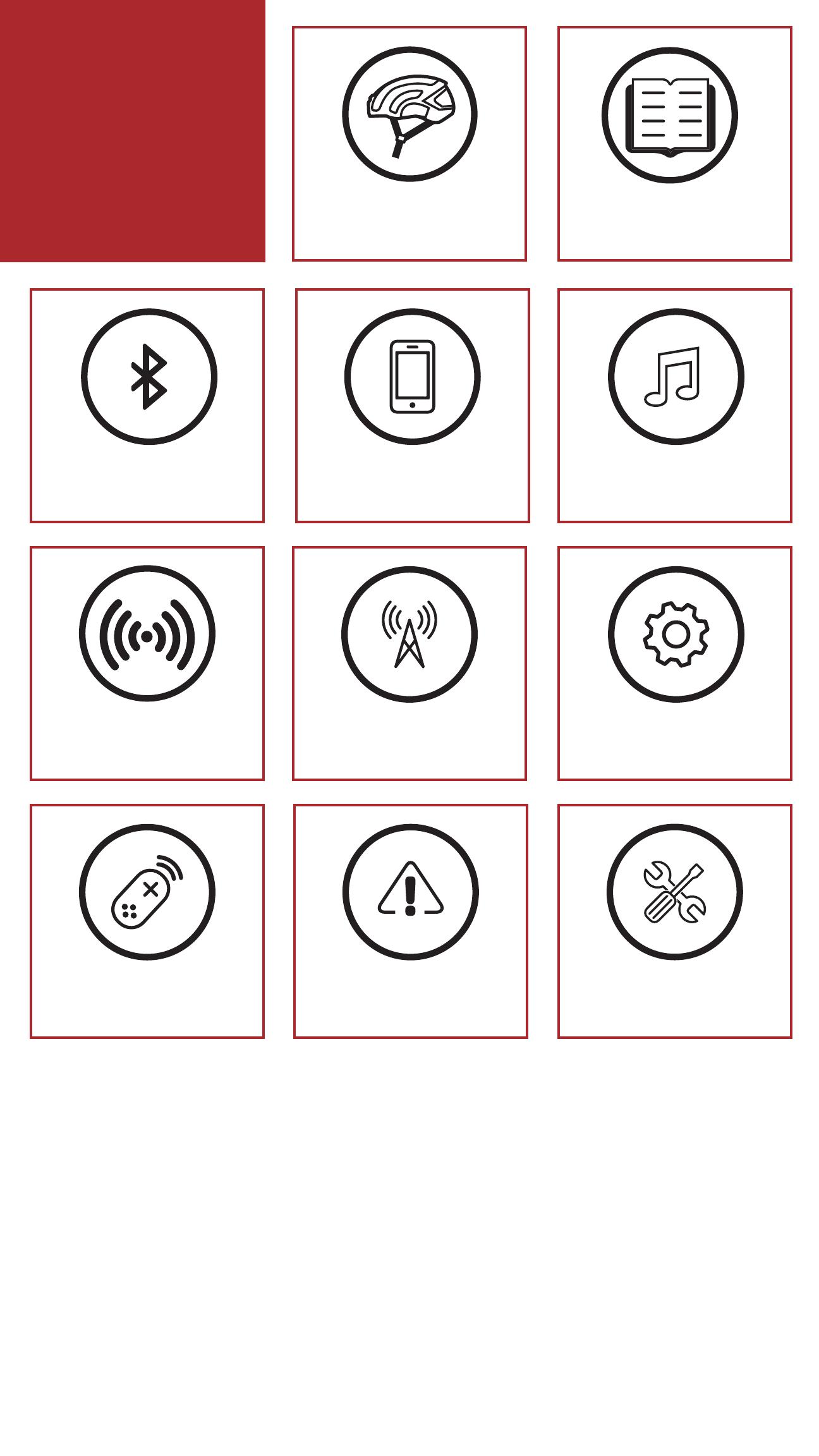The width and height of the screenshot is (819, 1456).
Task: Open the wireless signal waves tile
Action: click(147, 663)
